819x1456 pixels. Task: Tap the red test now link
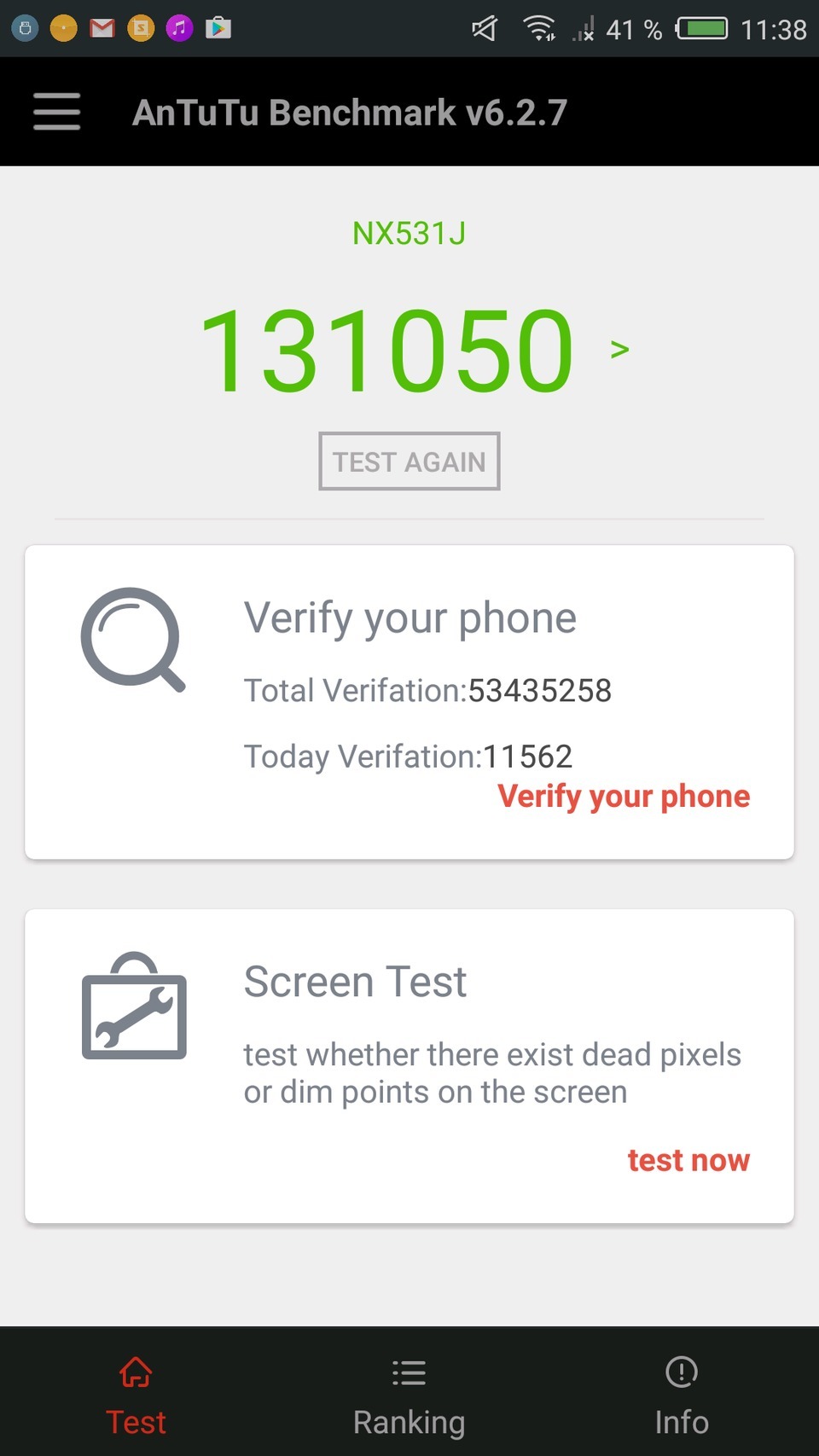pos(688,1160)
